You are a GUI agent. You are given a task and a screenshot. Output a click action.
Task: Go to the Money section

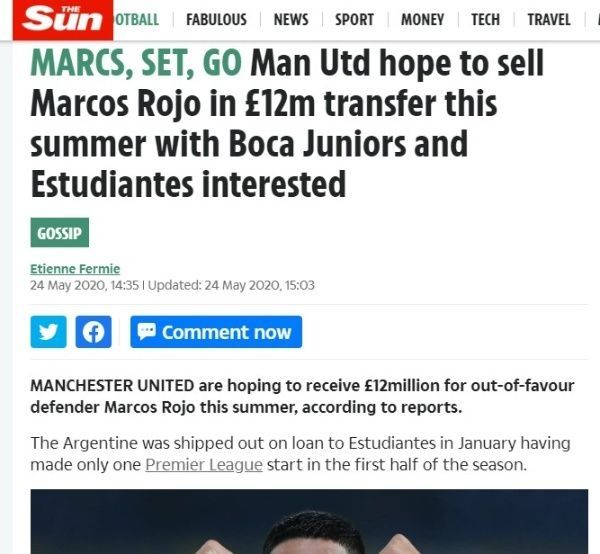click(422, 20)
